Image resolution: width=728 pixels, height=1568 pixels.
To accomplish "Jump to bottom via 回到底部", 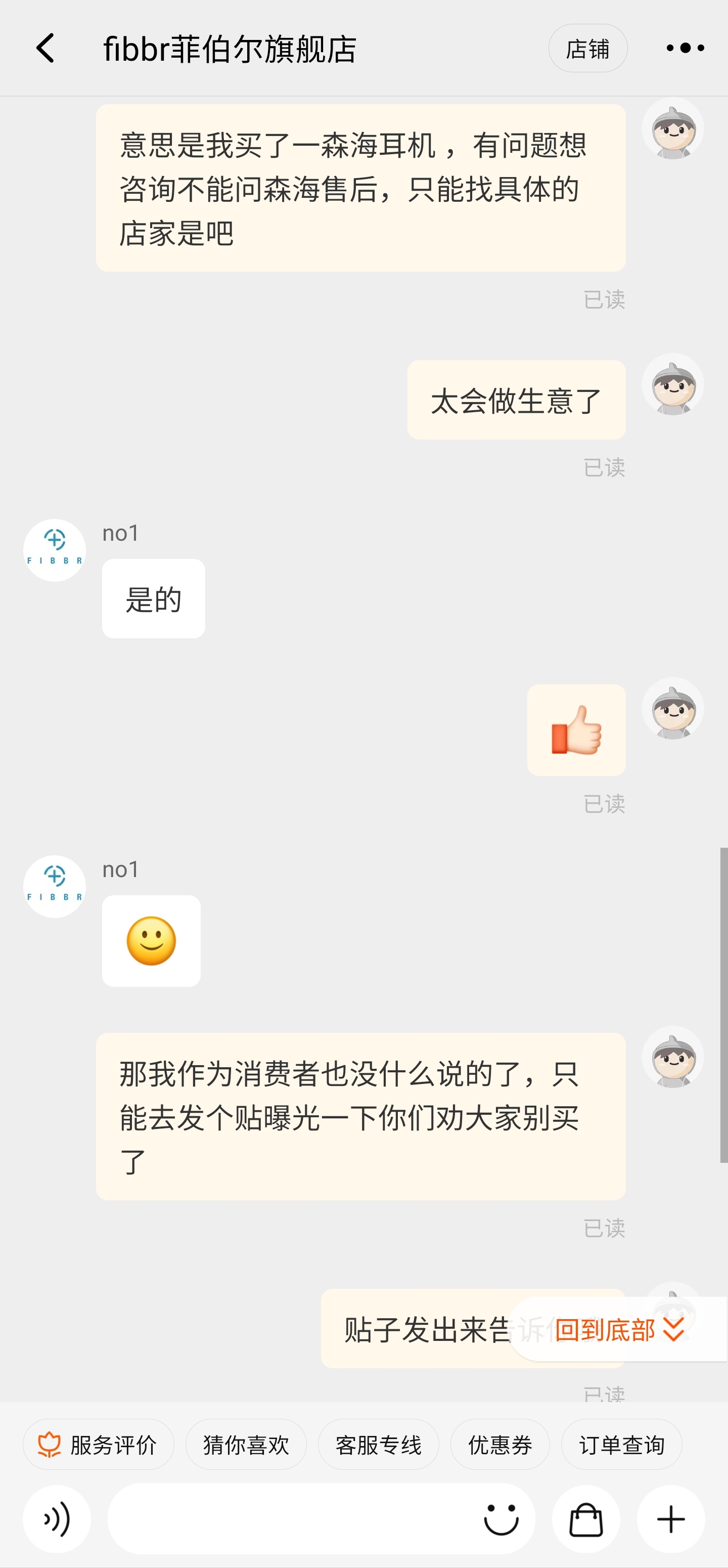I will point(618,1330).
